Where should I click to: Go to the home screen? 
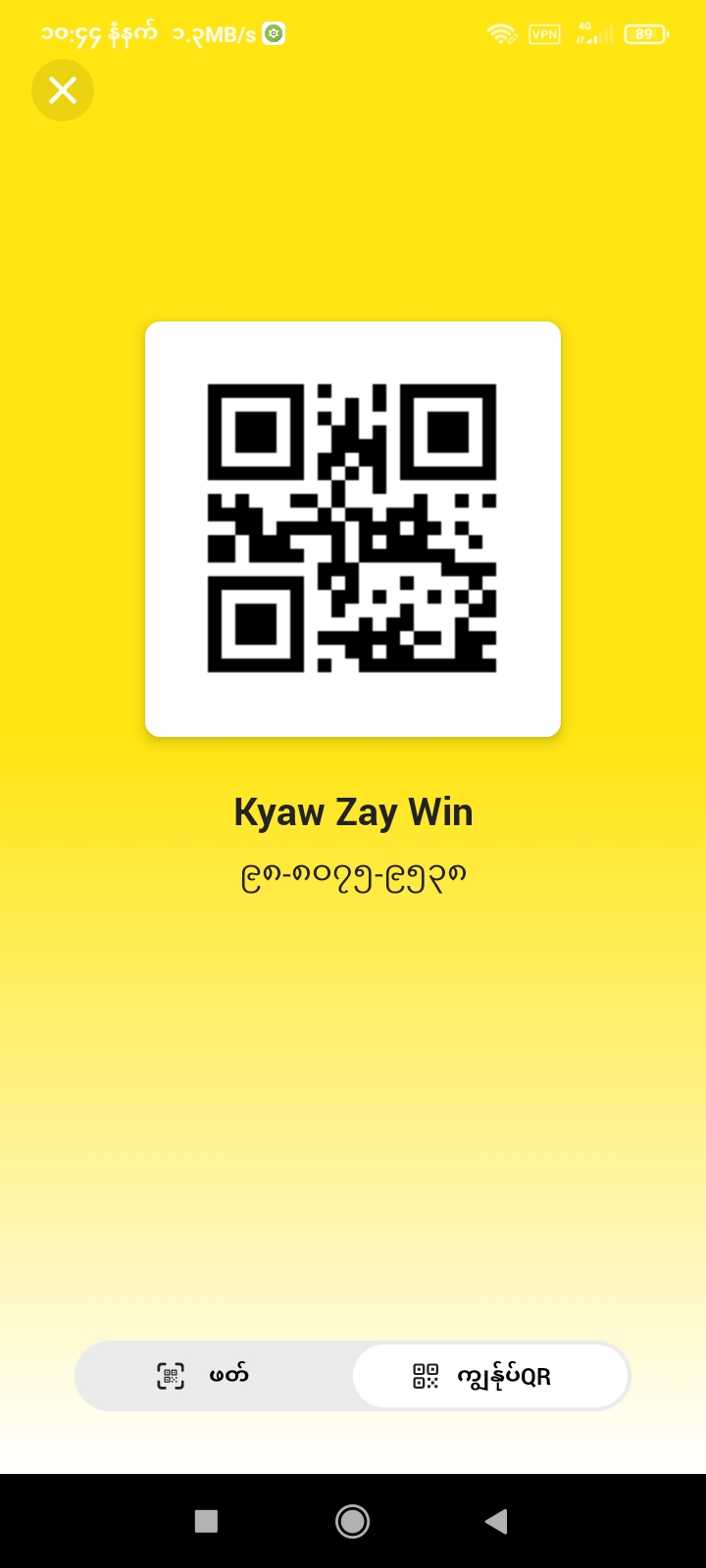(352, 1521)
